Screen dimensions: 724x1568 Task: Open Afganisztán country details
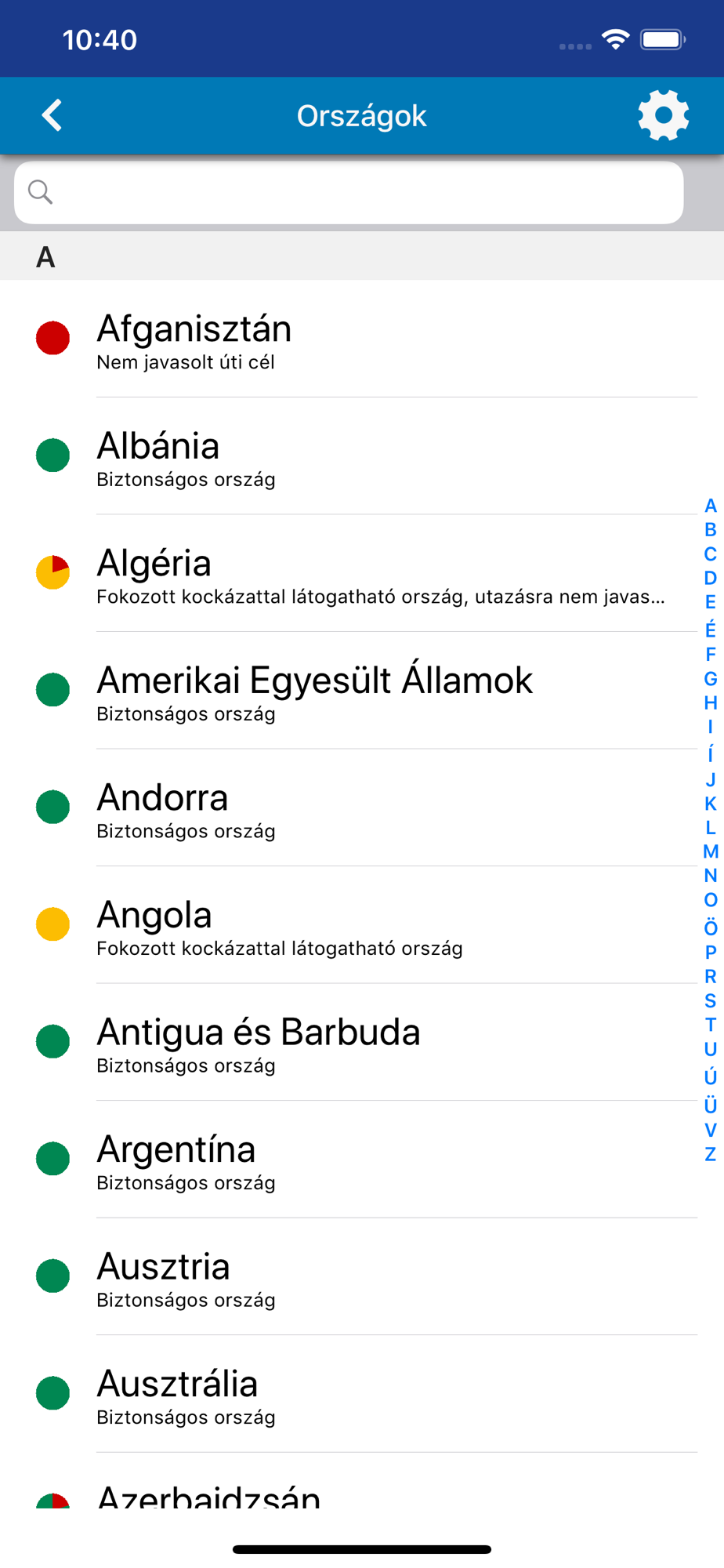(x=360, y=339)
